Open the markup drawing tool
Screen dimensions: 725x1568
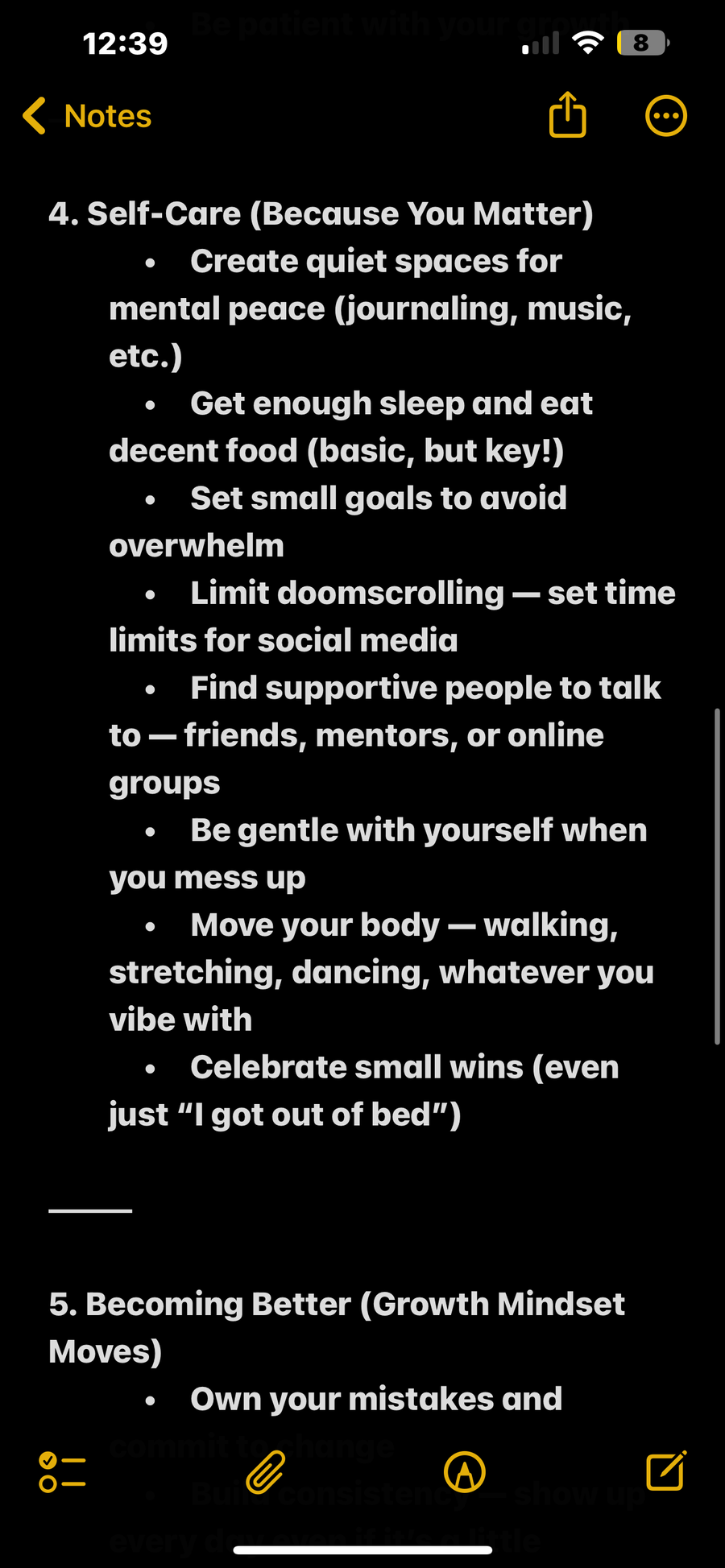point(465,1472)
